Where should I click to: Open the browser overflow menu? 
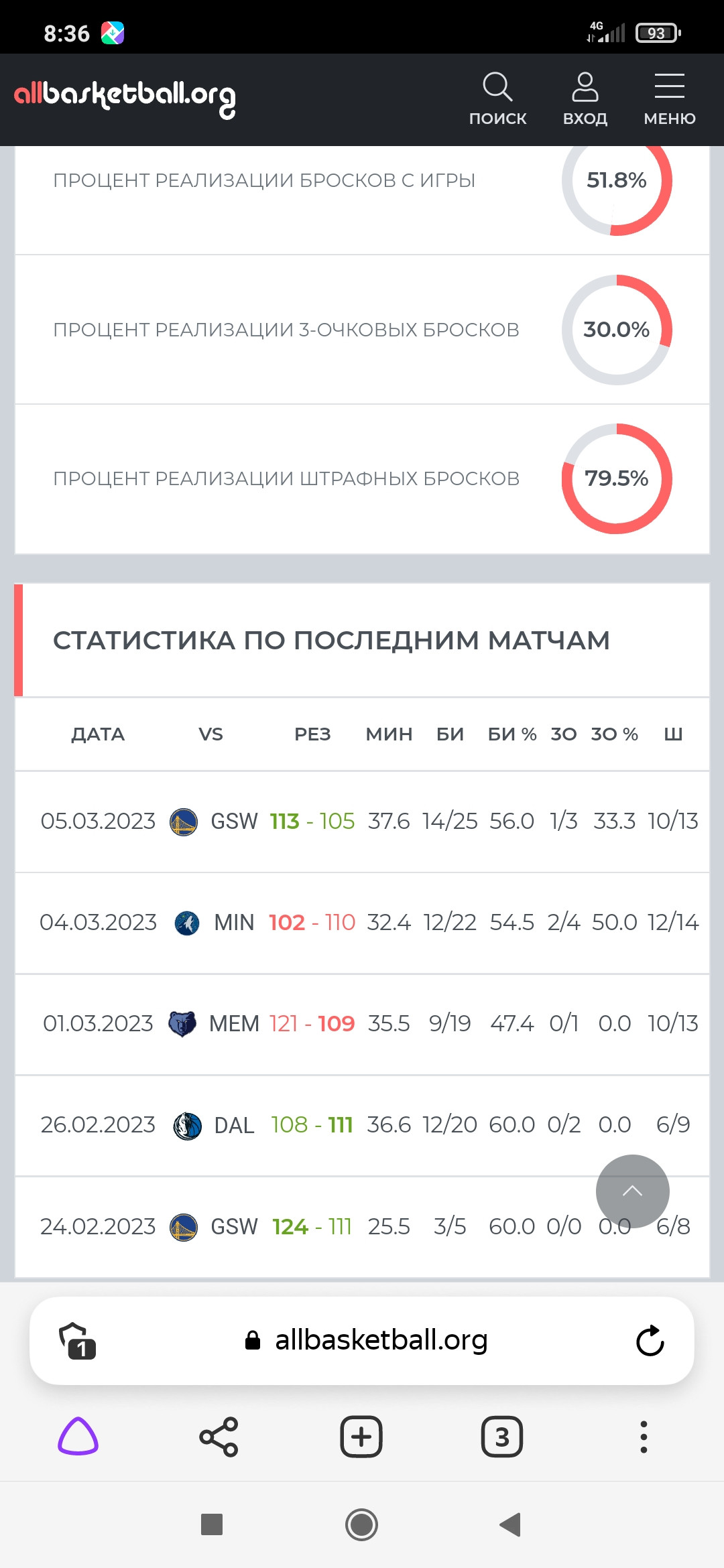click(x=644, y=1437)
